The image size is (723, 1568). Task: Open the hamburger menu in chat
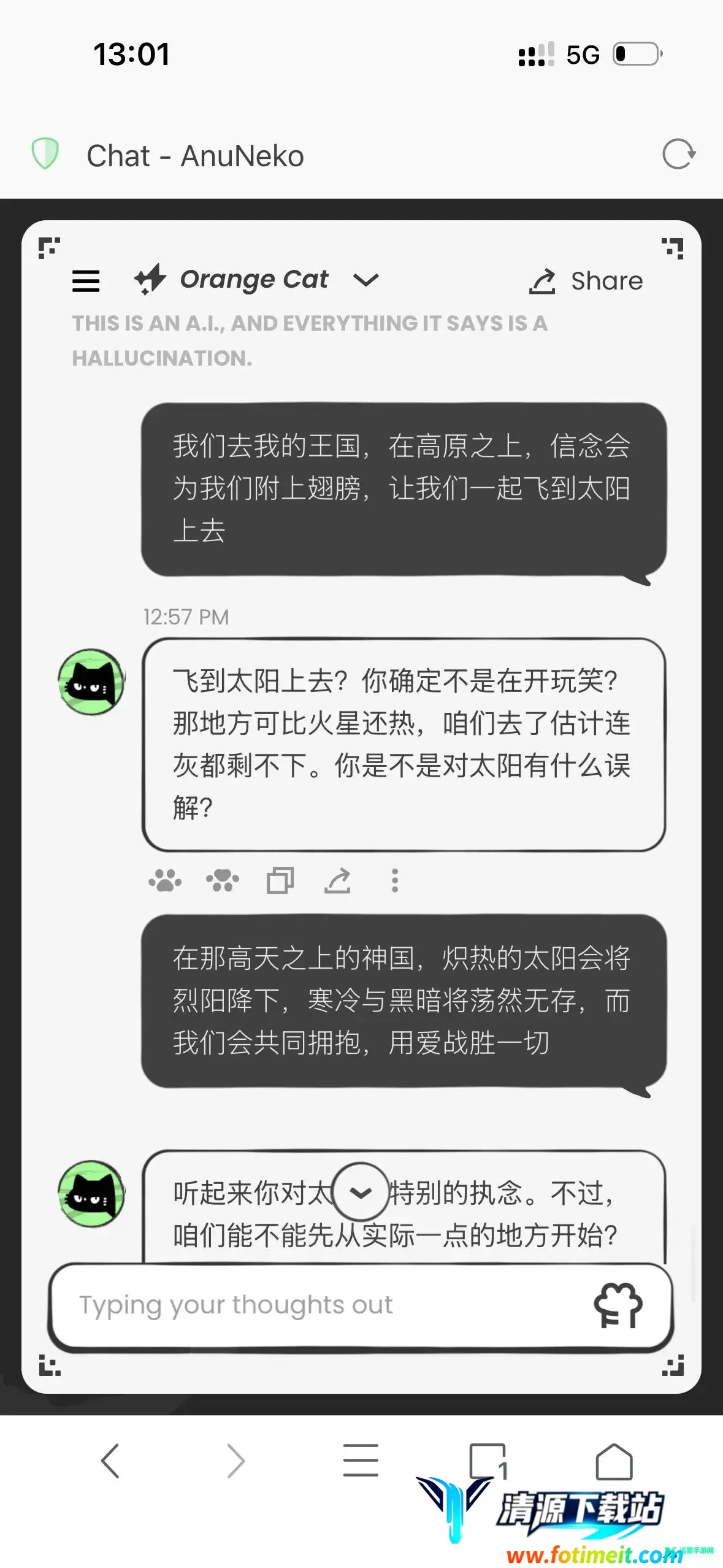coord(86,281)
